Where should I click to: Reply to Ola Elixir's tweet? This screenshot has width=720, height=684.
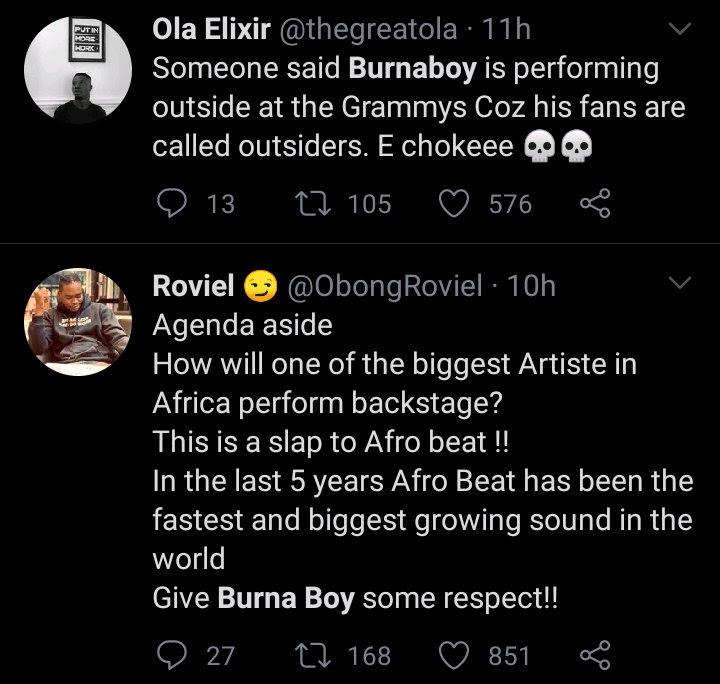173,204
